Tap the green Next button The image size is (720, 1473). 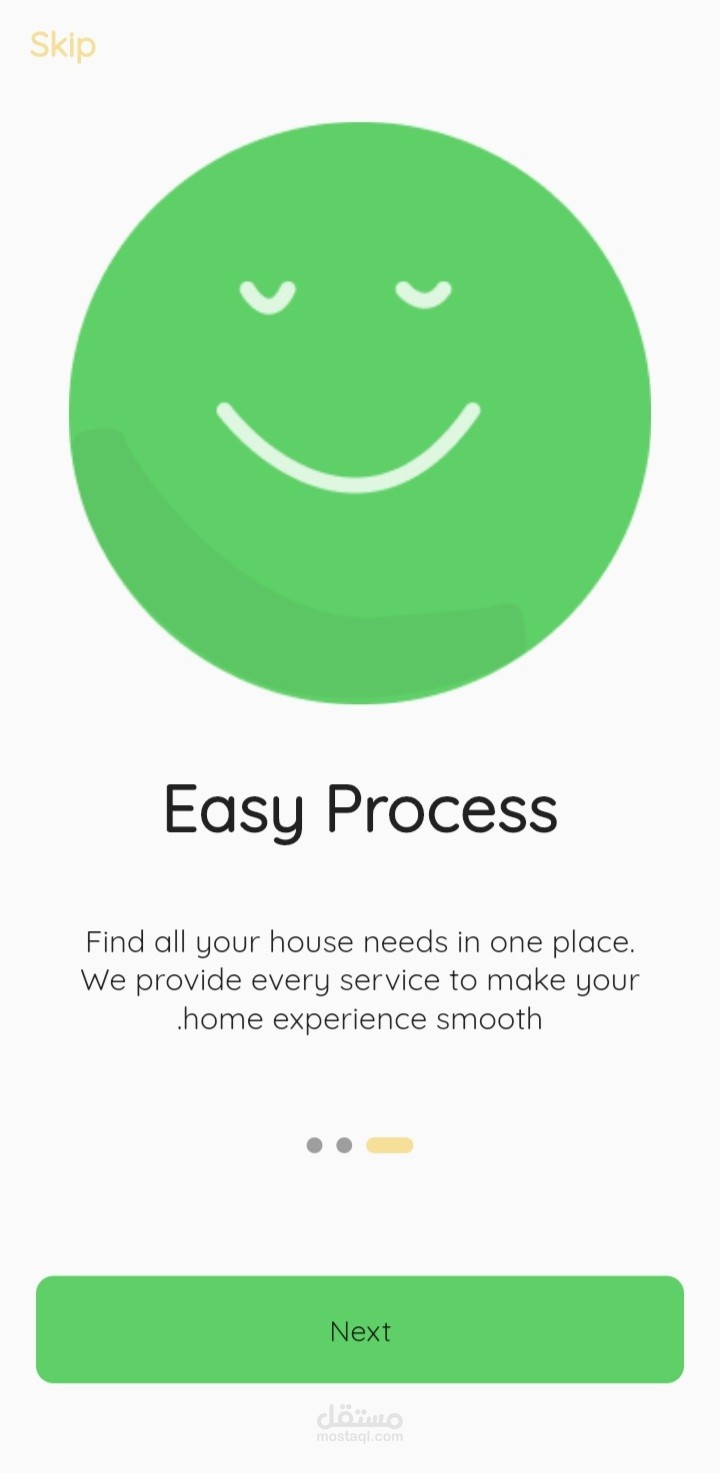point(360,1329)
